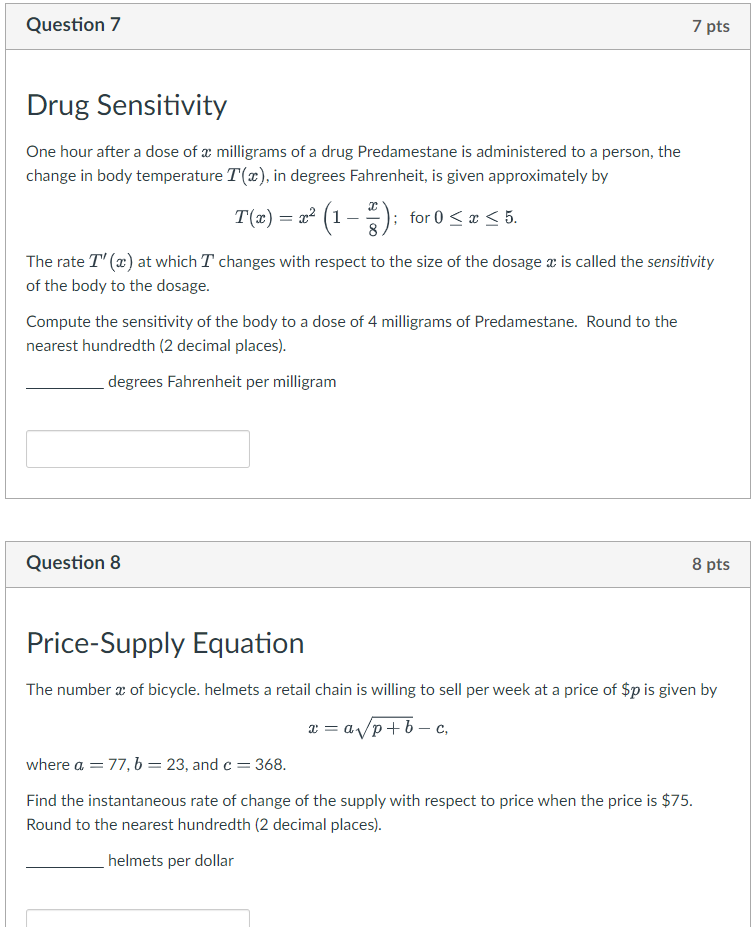The width and height of the screenshot is (756, 927).
Task: Click the 8 pts label on Question 8
Action: 712,563
